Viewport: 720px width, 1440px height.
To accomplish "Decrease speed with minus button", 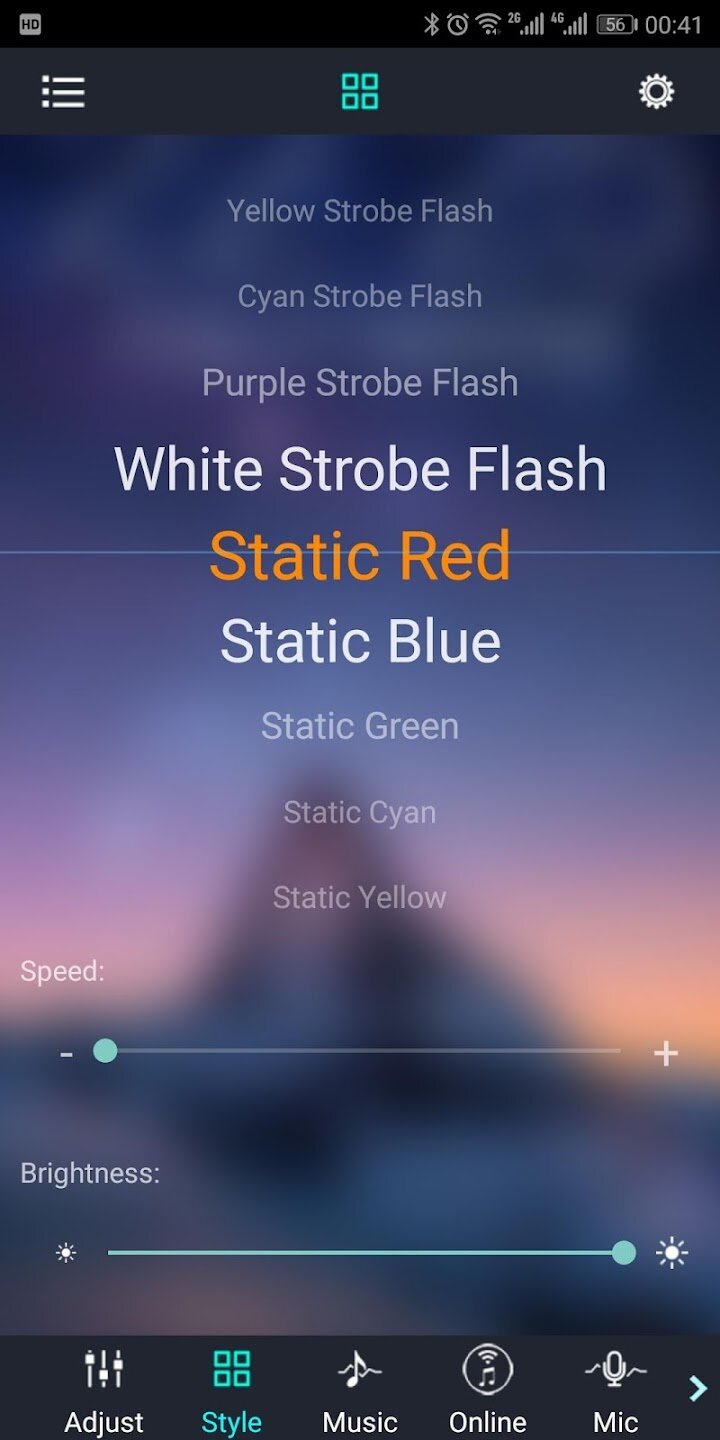I will point(66,1053).
